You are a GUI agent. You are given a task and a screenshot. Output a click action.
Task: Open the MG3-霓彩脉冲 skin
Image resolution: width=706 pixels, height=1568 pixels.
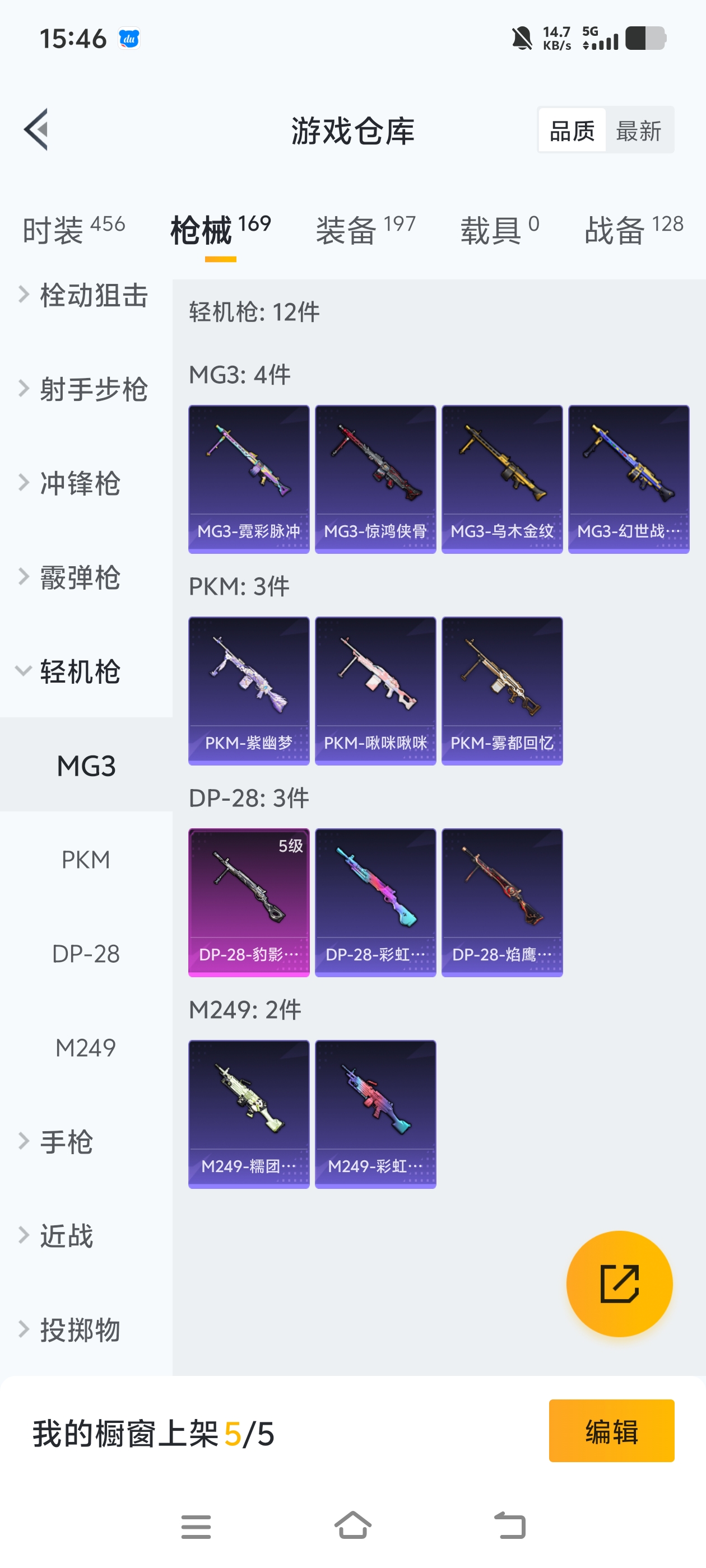coord(249,479)
